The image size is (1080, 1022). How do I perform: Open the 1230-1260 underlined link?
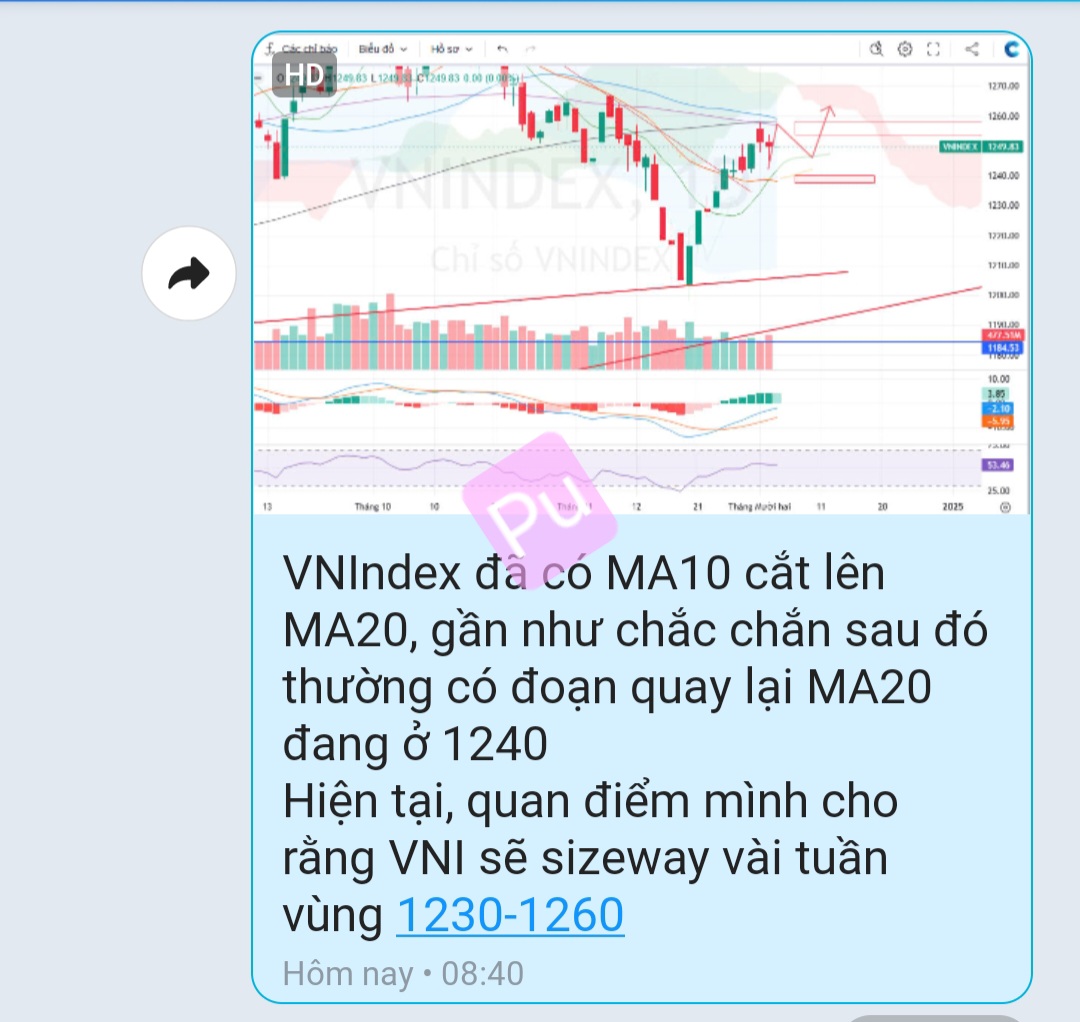[x=510, y=914]
